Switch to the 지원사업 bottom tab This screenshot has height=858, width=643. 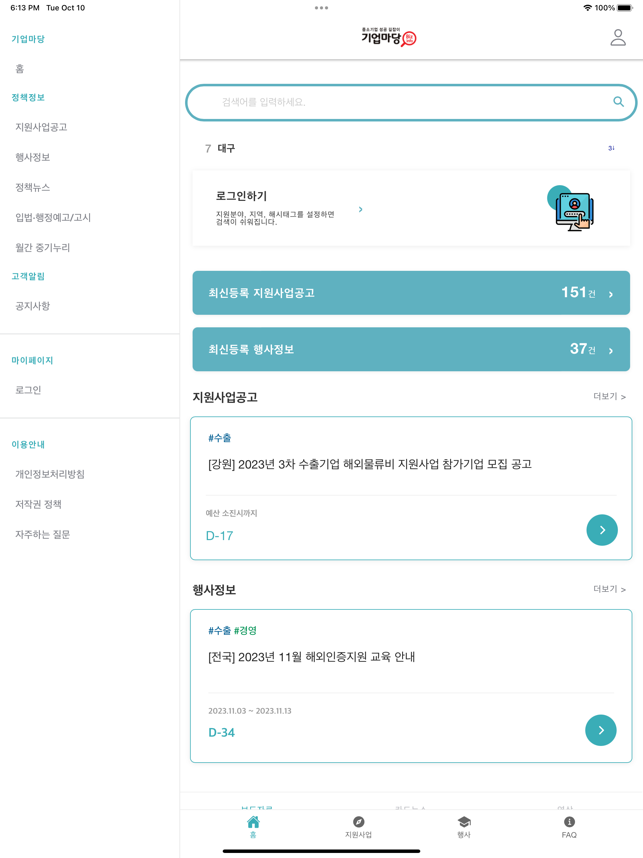(x=358, y=827)
